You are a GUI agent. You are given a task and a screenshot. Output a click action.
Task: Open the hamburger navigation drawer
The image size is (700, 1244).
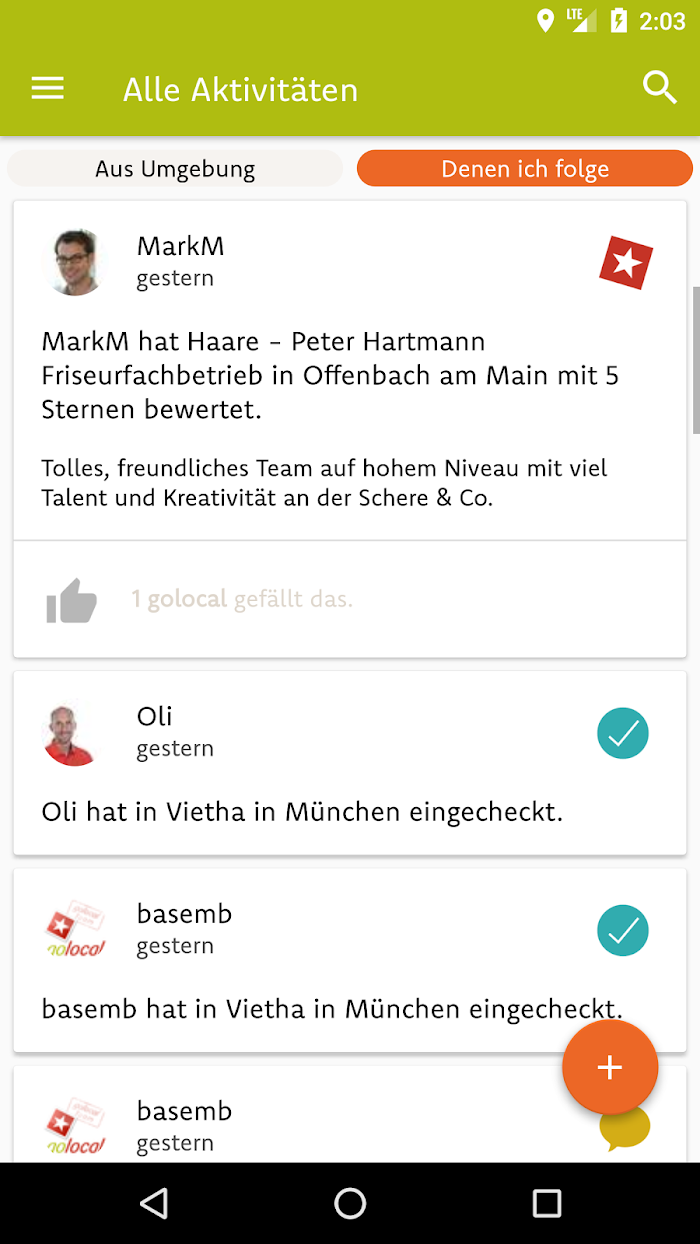[x=48, y=89]
